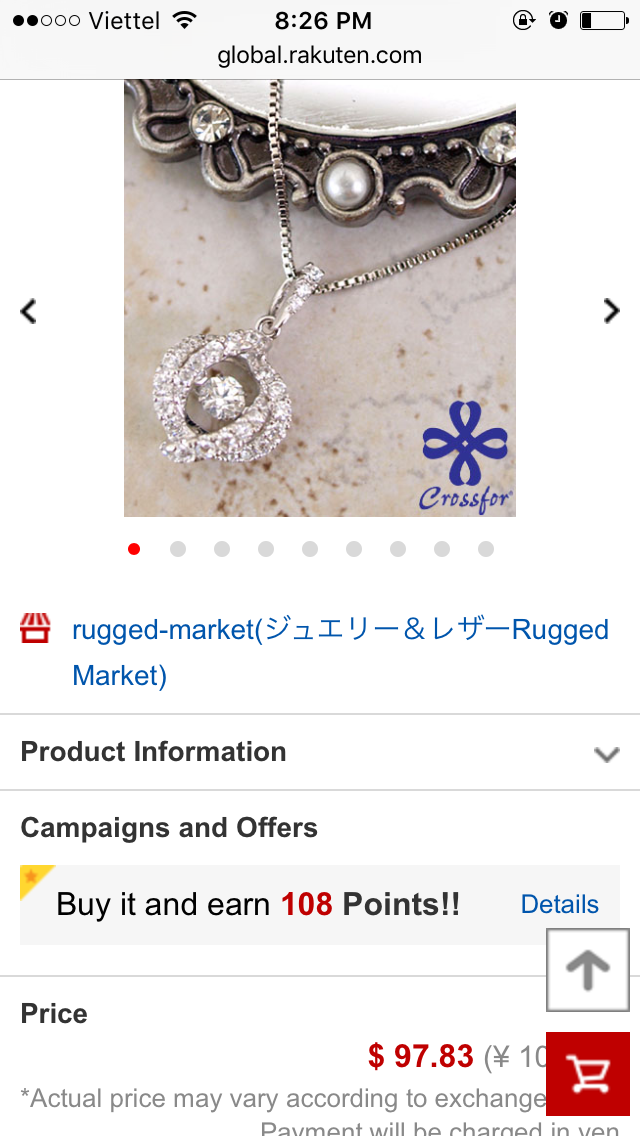This screenshot has width=640, height=1136.
Task: Open the red shopping cart button
Action: 588,1074
